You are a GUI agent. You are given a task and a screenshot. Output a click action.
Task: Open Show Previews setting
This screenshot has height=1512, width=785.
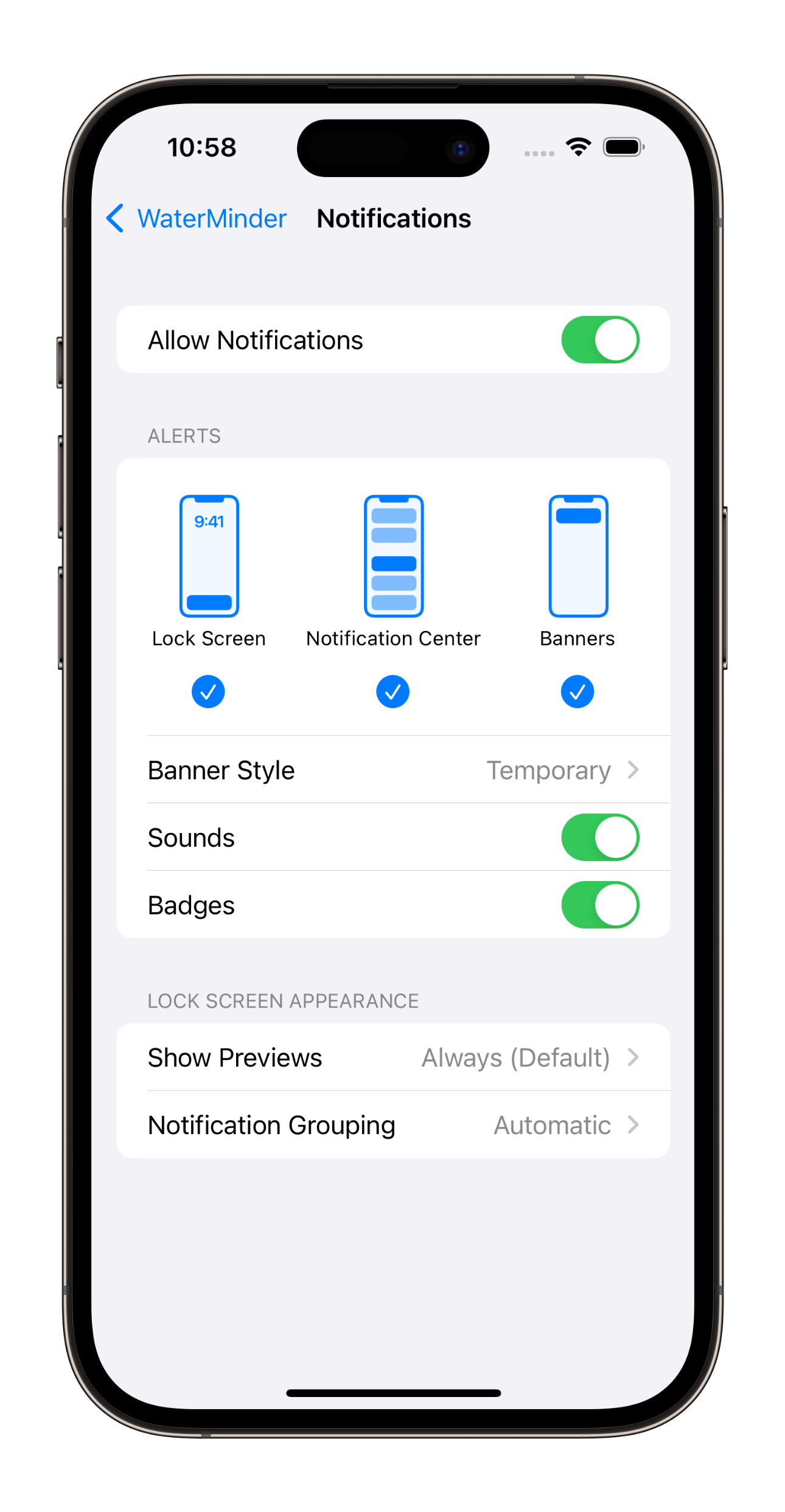pos(393,1057)
